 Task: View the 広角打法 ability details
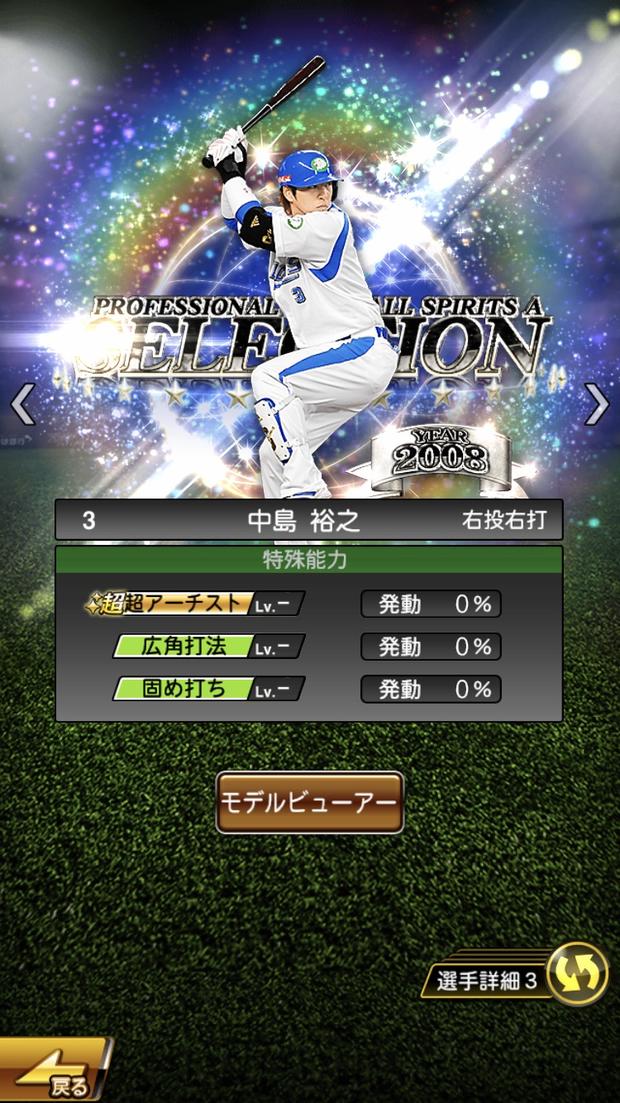pos(208,646)
